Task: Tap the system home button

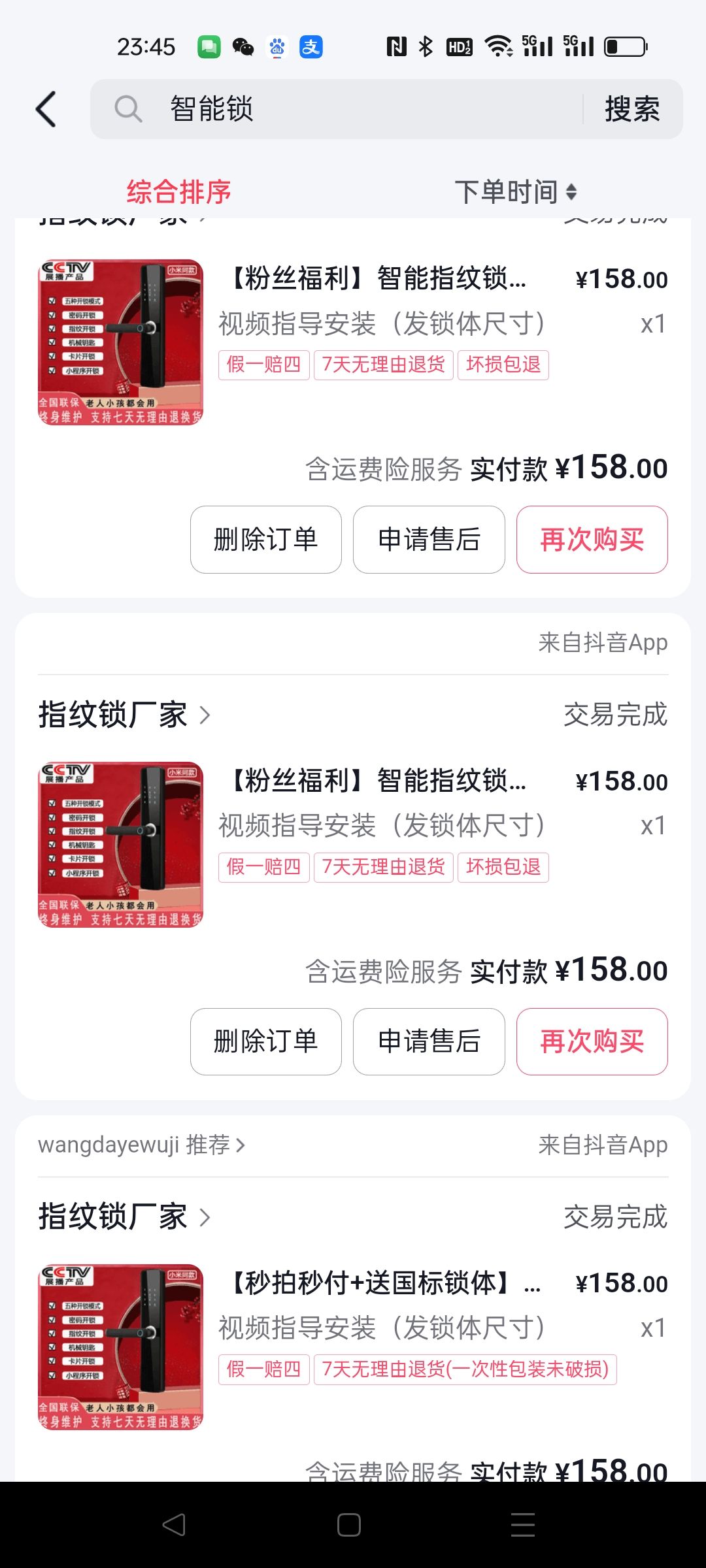Action: pyautogui.click(x=349, y=1525)
